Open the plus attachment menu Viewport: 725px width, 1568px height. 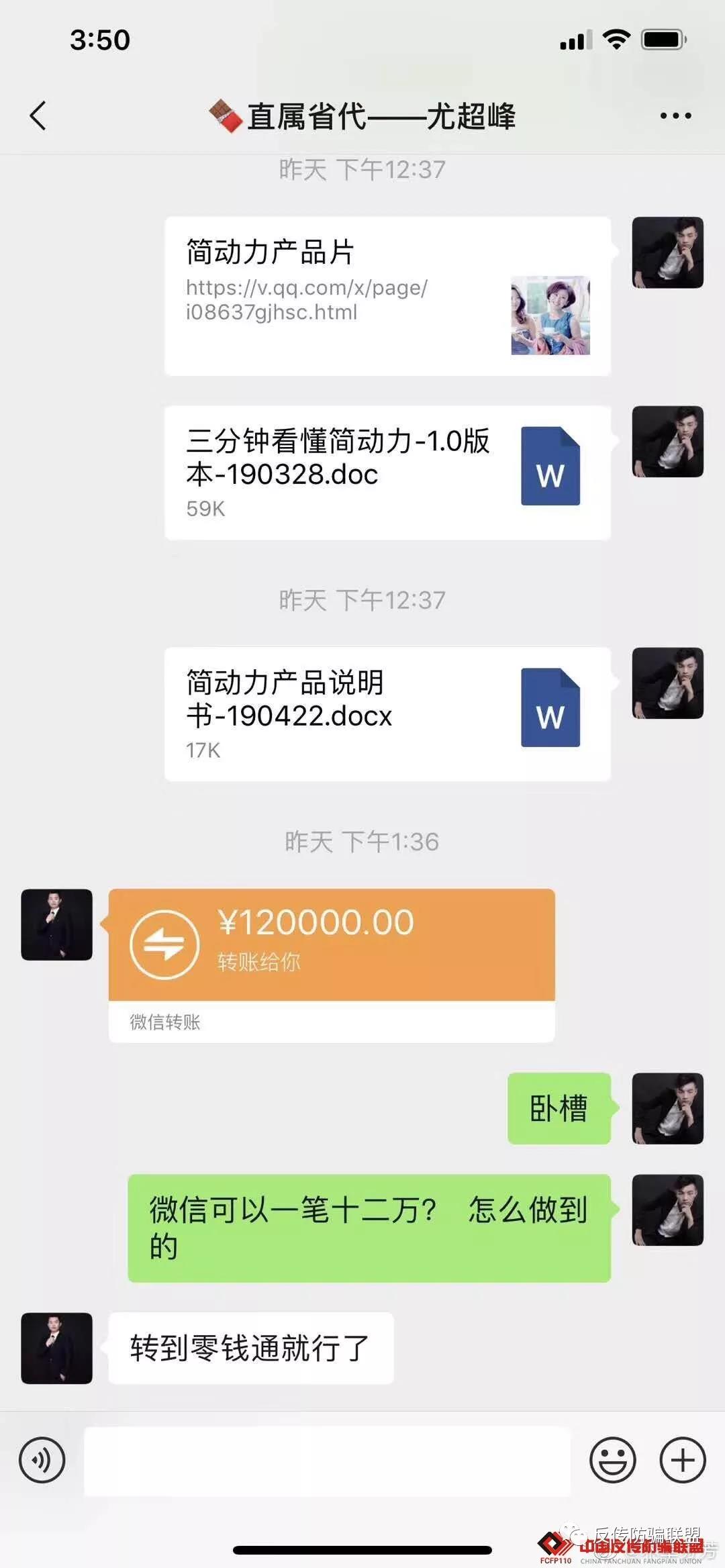click(683, 1460)
